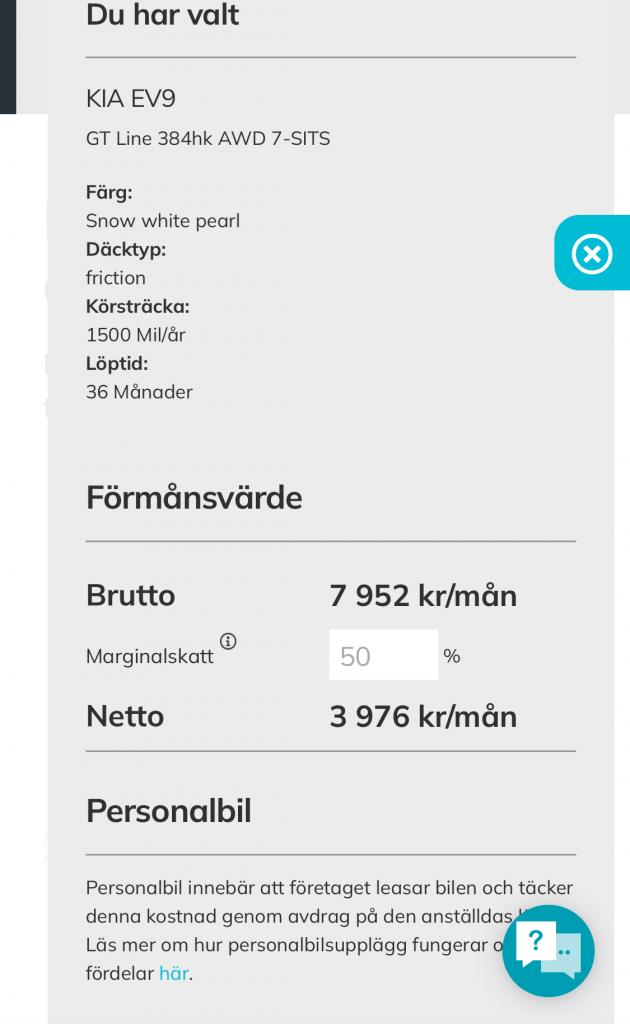Open the help chat bubble

click(x=548, y=950)
